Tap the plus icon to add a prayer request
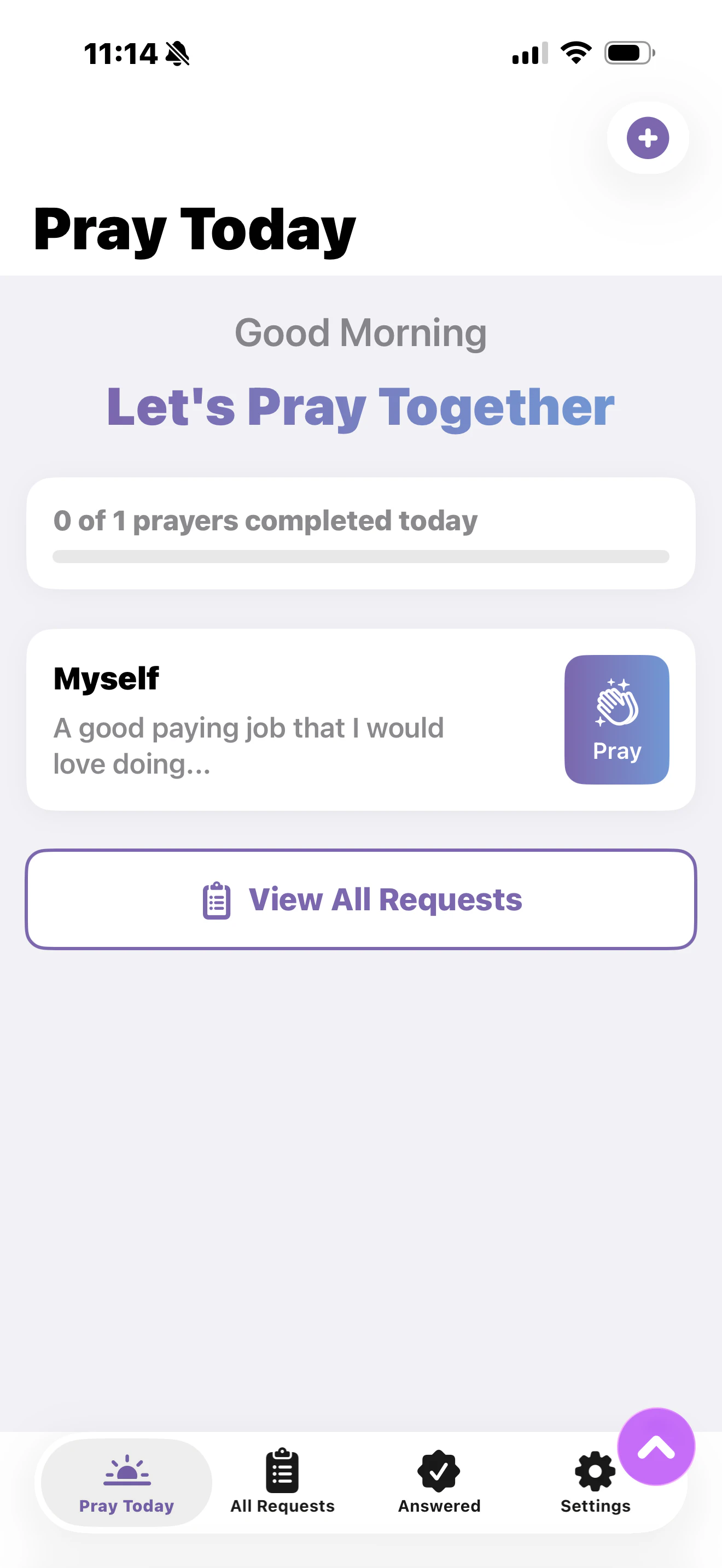This screenshot has height=1568, width=722. [647, 138]
